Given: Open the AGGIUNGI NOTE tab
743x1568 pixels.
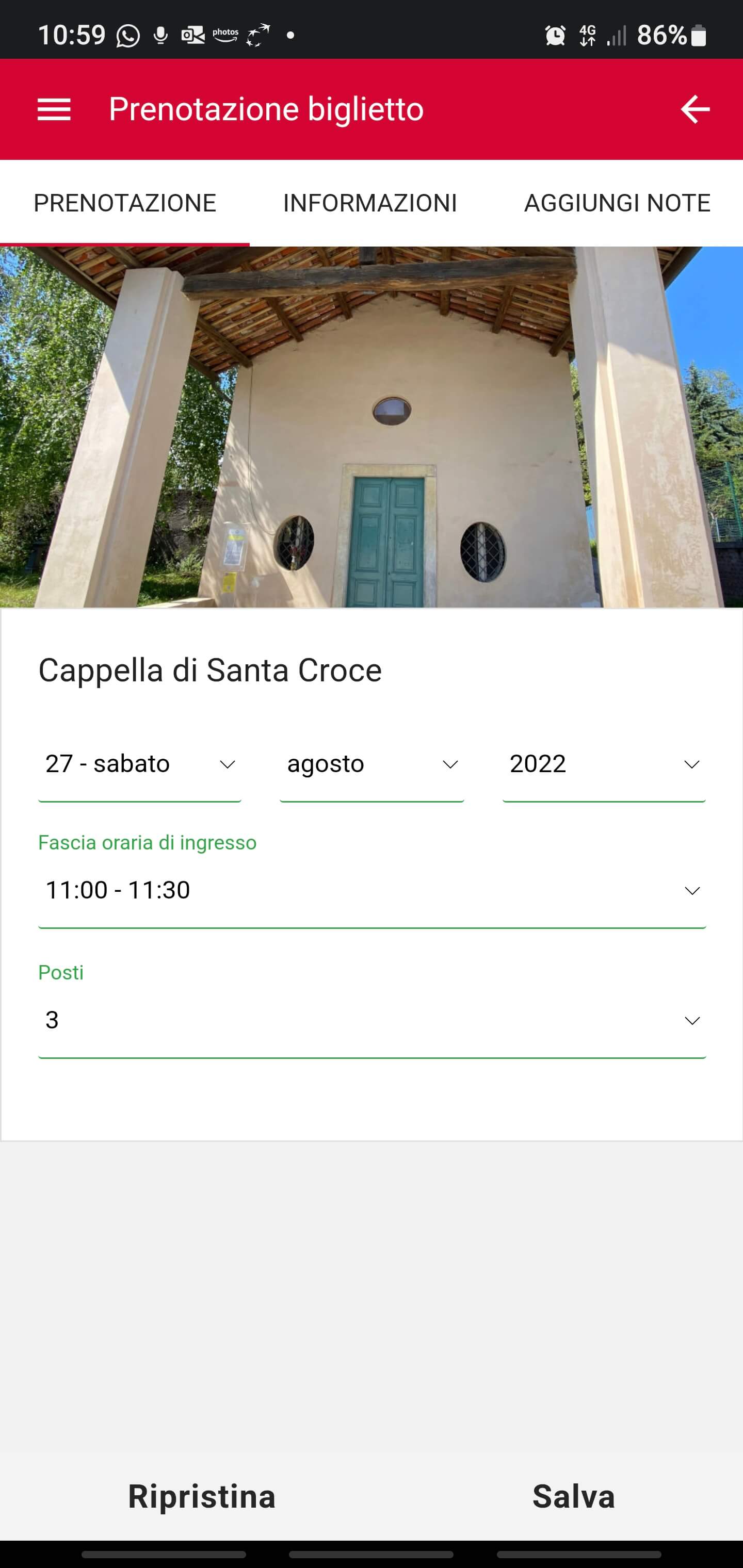Looking at the screenshot, I should click(x=617, y=203).
